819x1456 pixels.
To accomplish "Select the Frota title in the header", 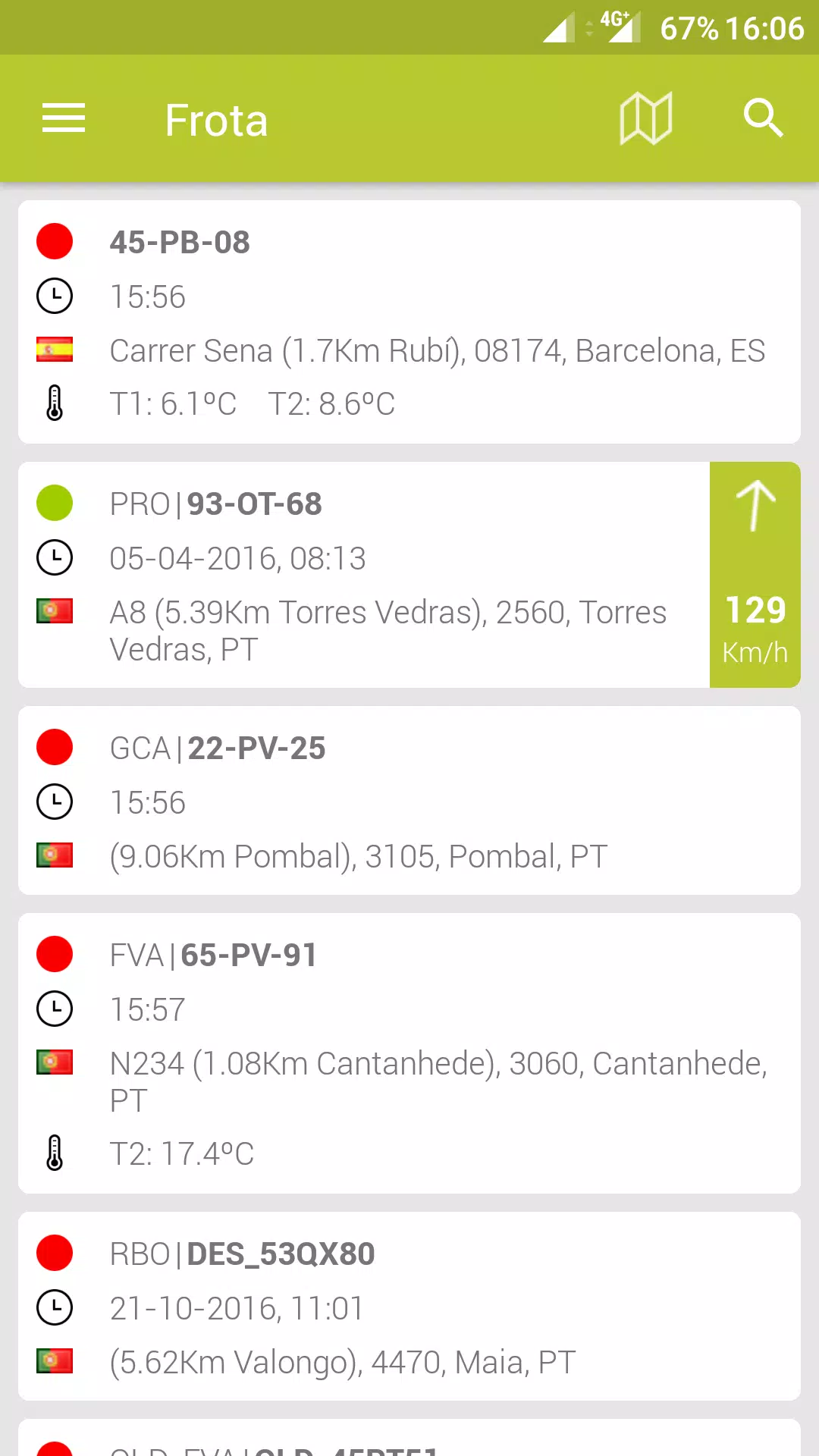I will 216,118.
